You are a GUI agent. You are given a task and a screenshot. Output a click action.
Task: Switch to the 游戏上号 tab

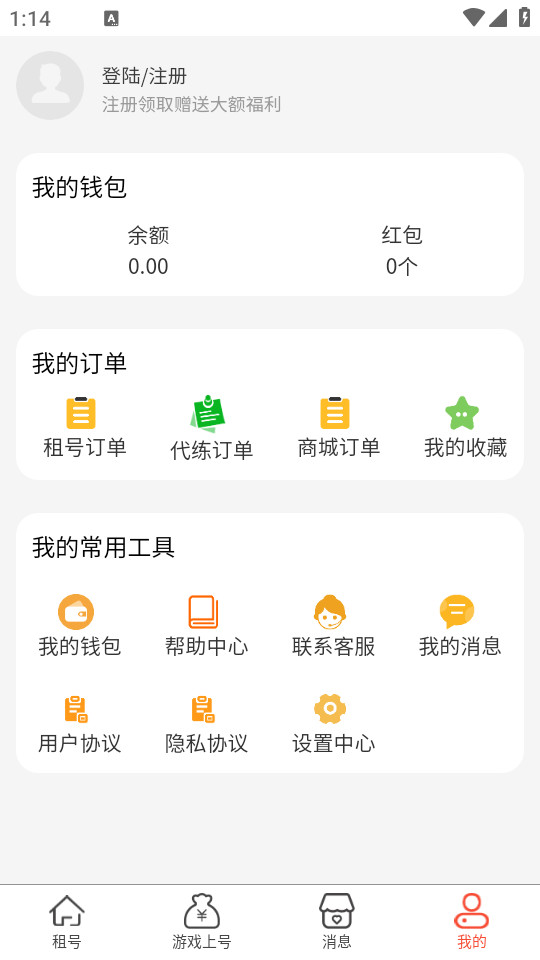point(202,922)
